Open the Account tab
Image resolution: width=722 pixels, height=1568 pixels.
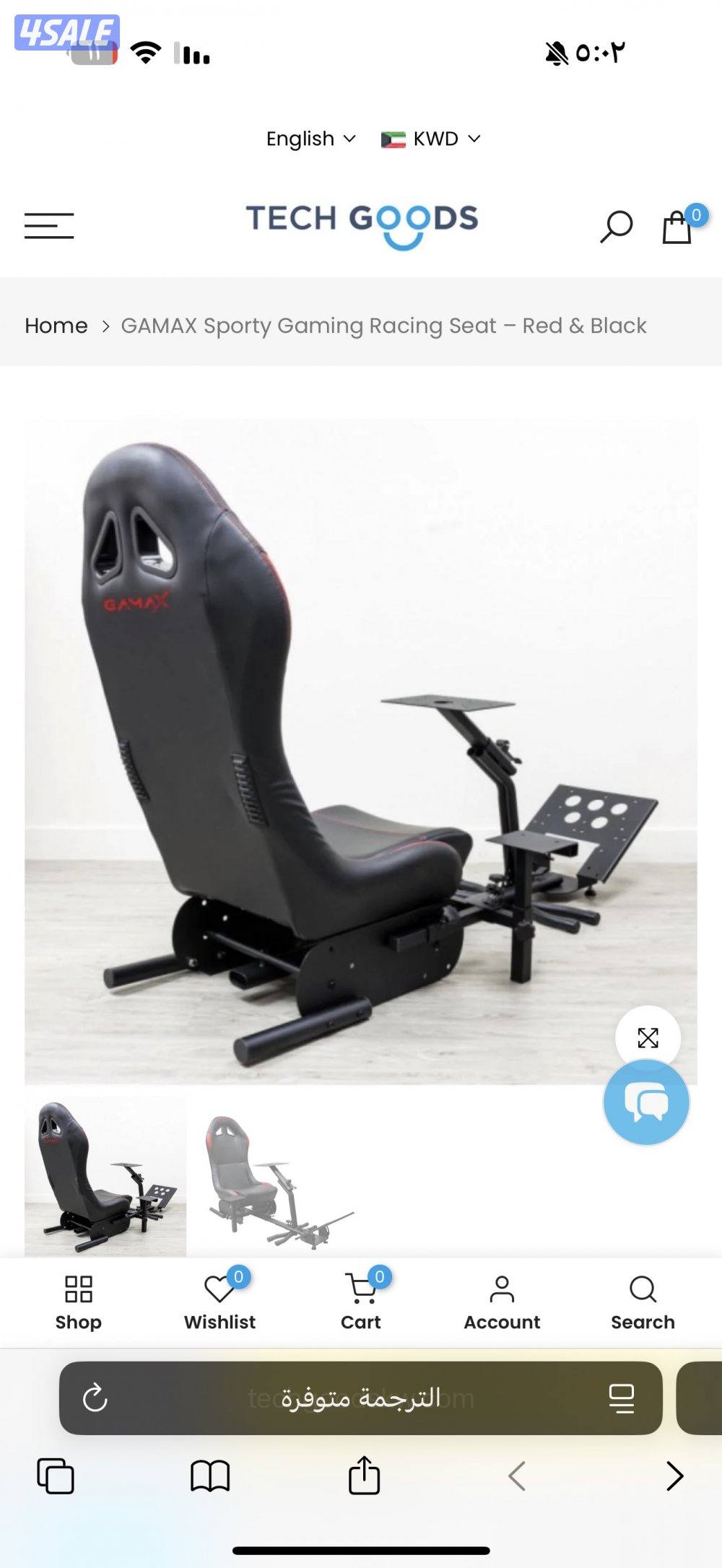pos(502,1302)
